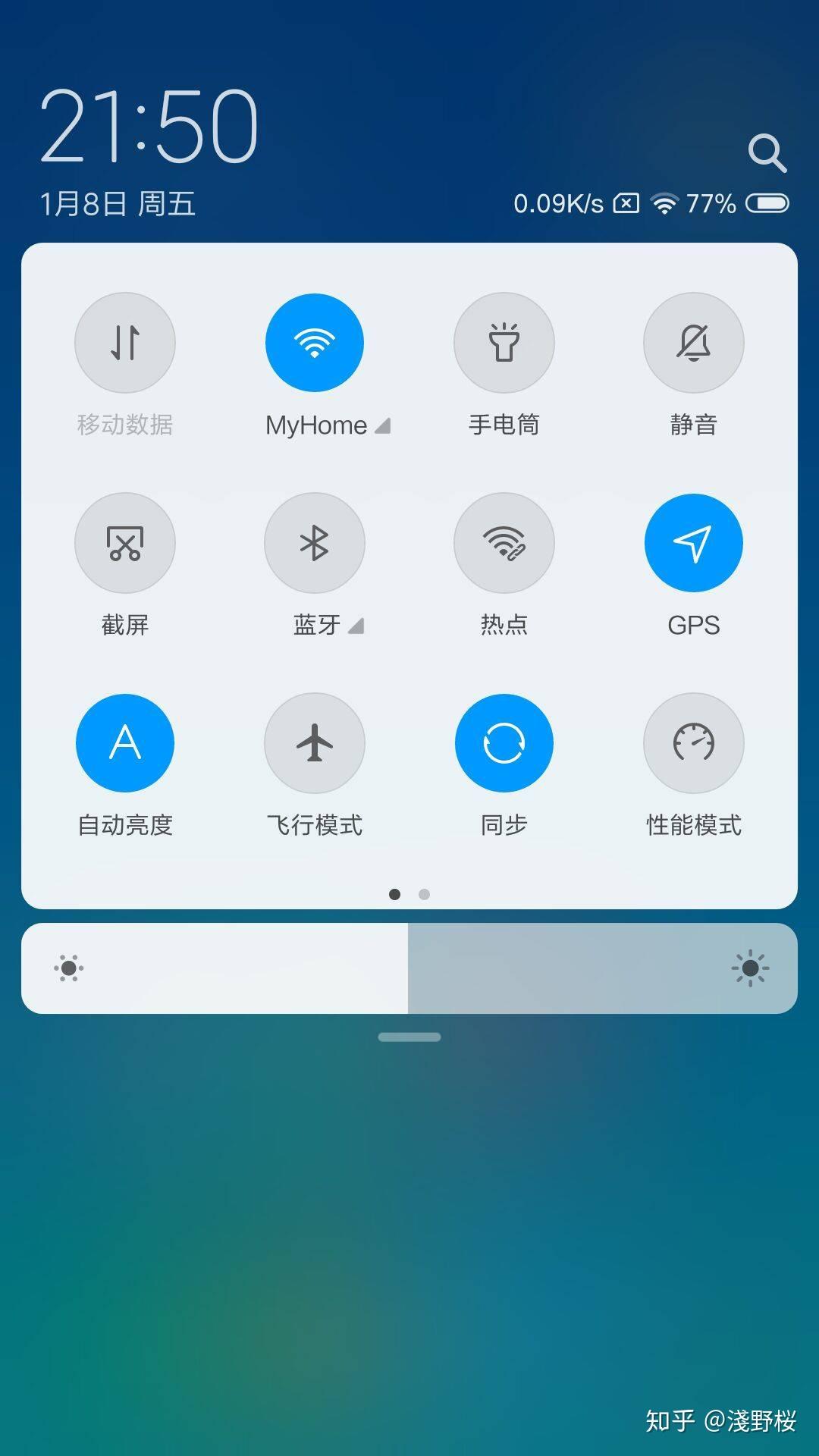The width and height of the screenshot is (819, 1456).
Task: Turn off the 同步 sync tile
Action: point(504,743)
